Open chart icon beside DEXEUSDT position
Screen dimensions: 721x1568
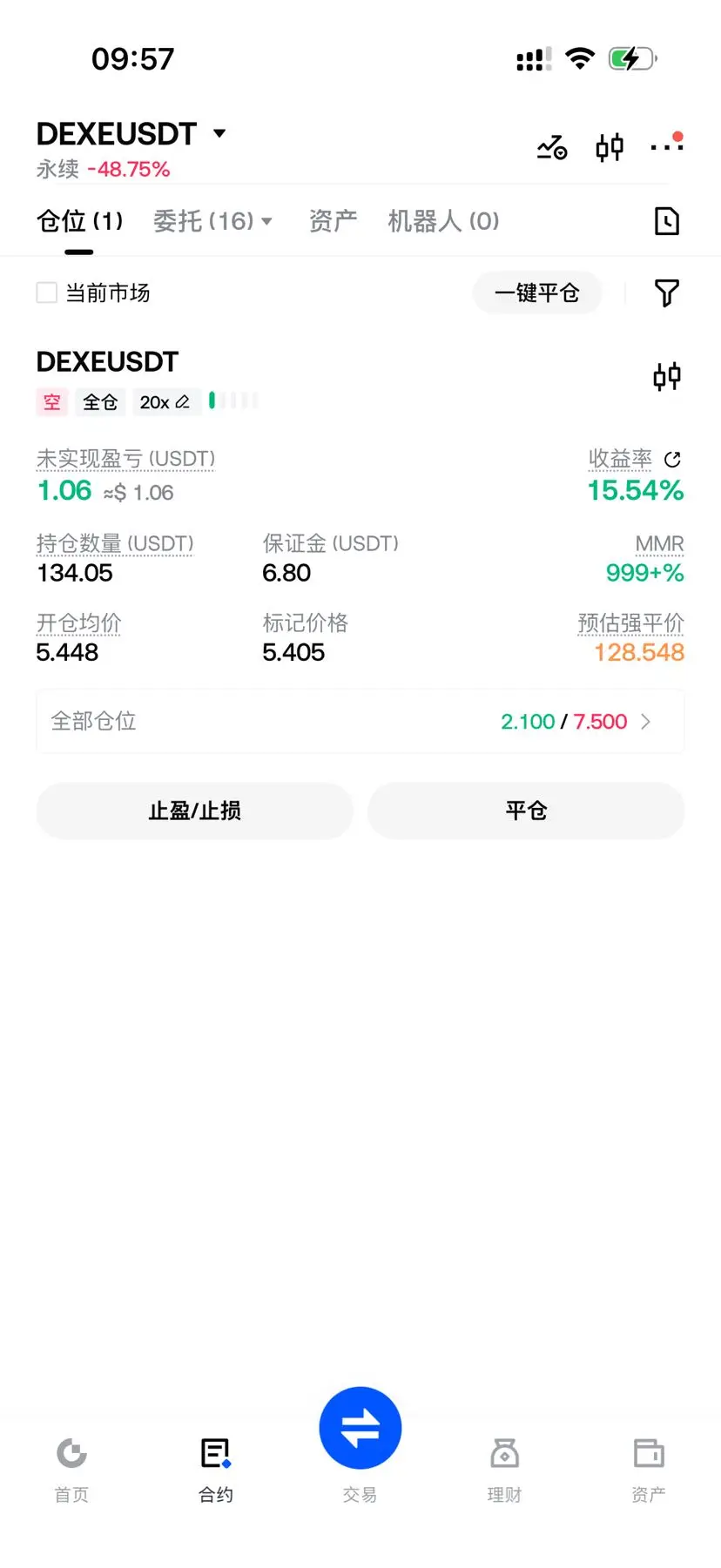click(667, 376)
